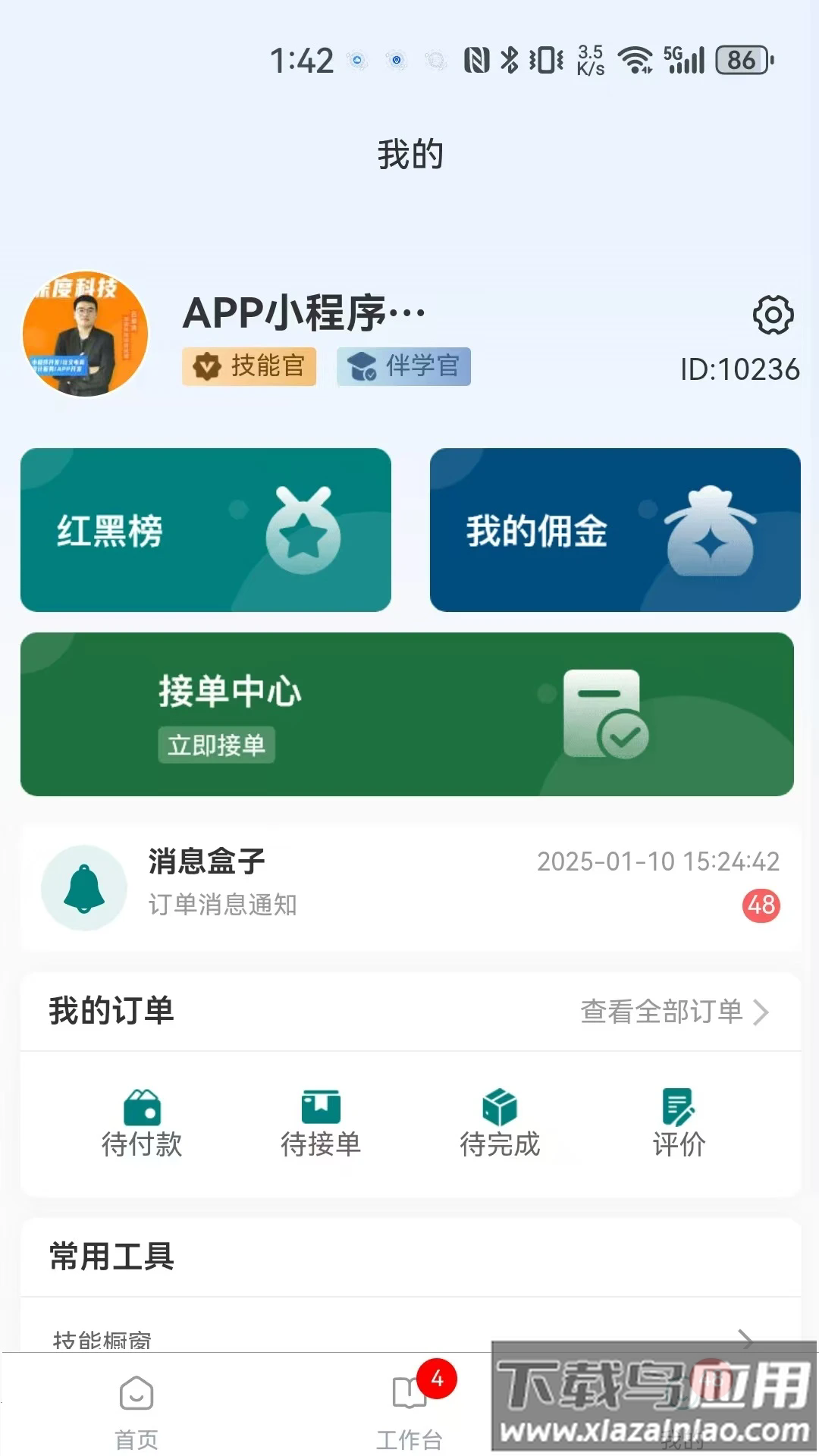
Task: Open the 消息盒子 notifications row
Action: 410,886
